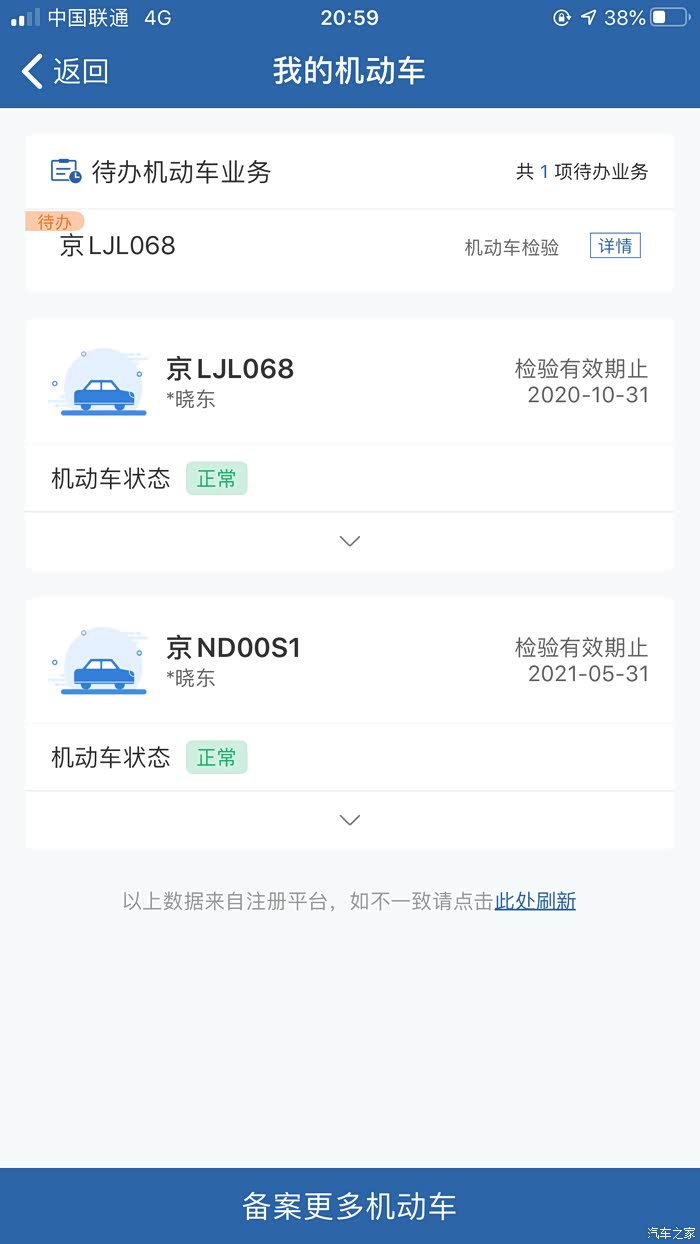Open 详情 for pending vehicle inspection
700x1244 pixels.
point(614,246)
